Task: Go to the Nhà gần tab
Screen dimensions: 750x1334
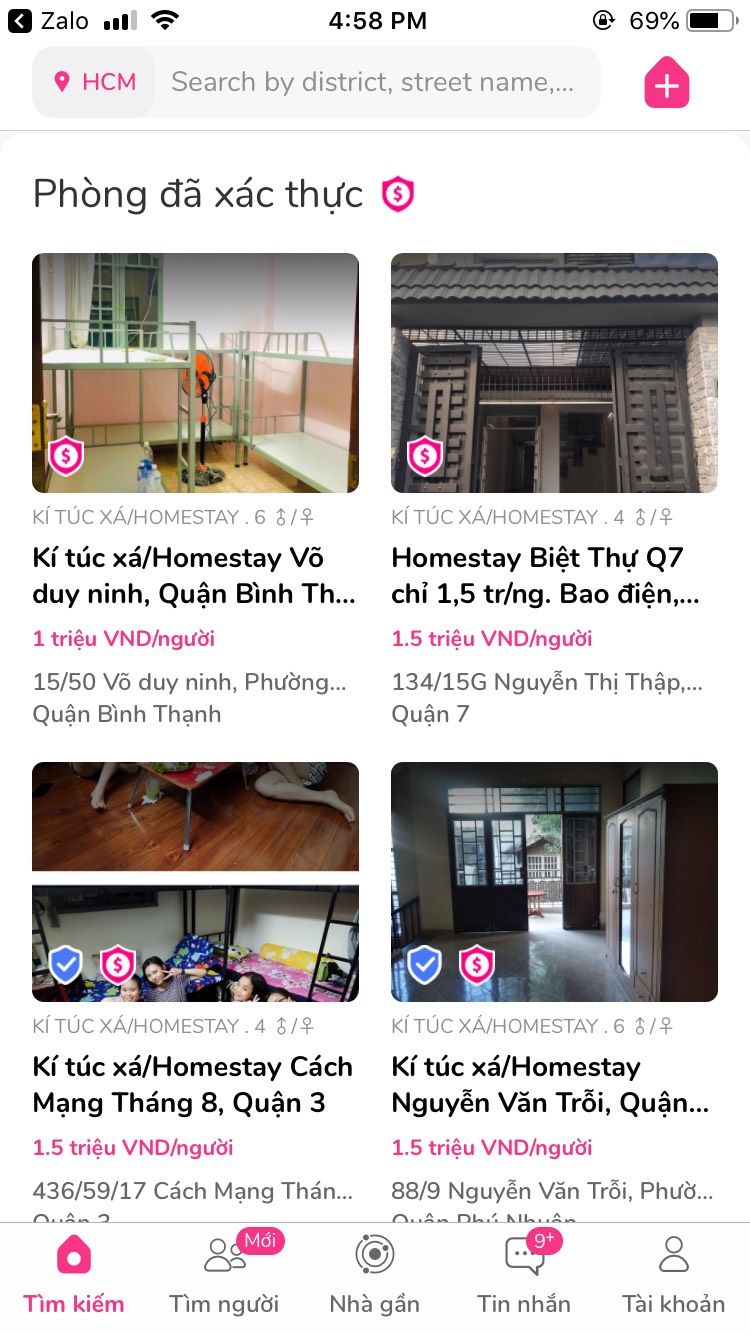Action: [375, 1276]
